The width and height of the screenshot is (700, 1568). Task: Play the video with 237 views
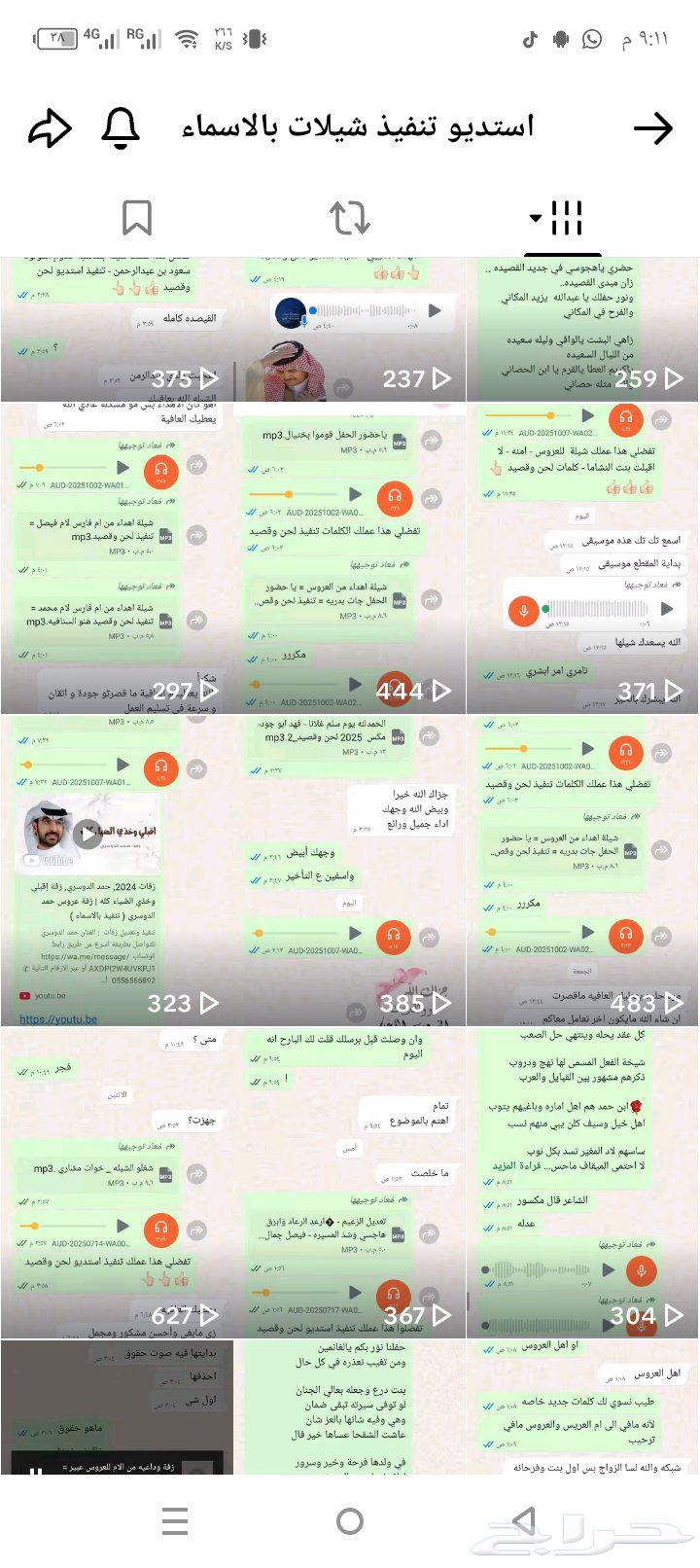350,321
